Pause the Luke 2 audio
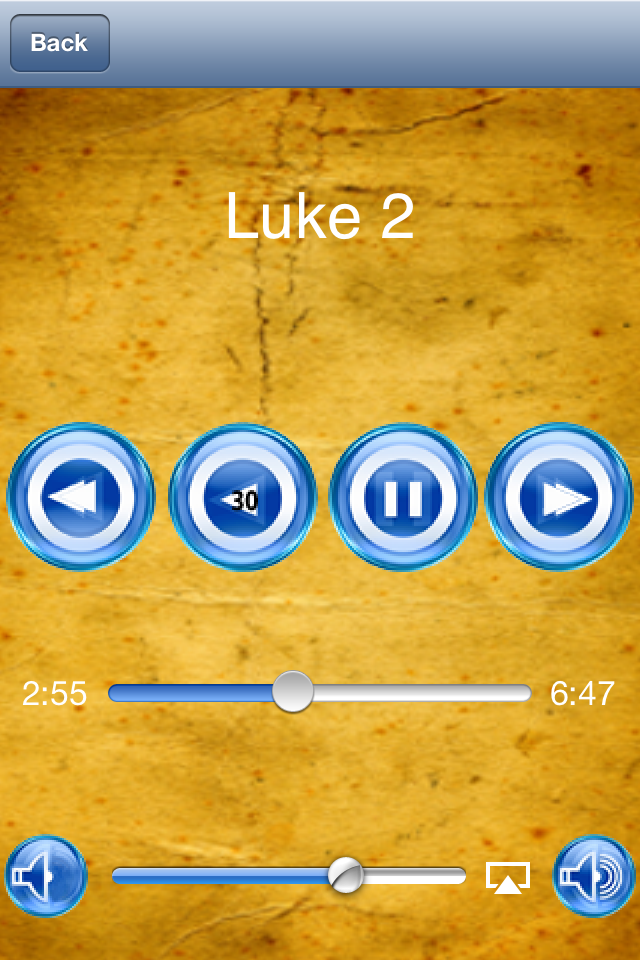640x960 pixels. click(x=403, y=497)
